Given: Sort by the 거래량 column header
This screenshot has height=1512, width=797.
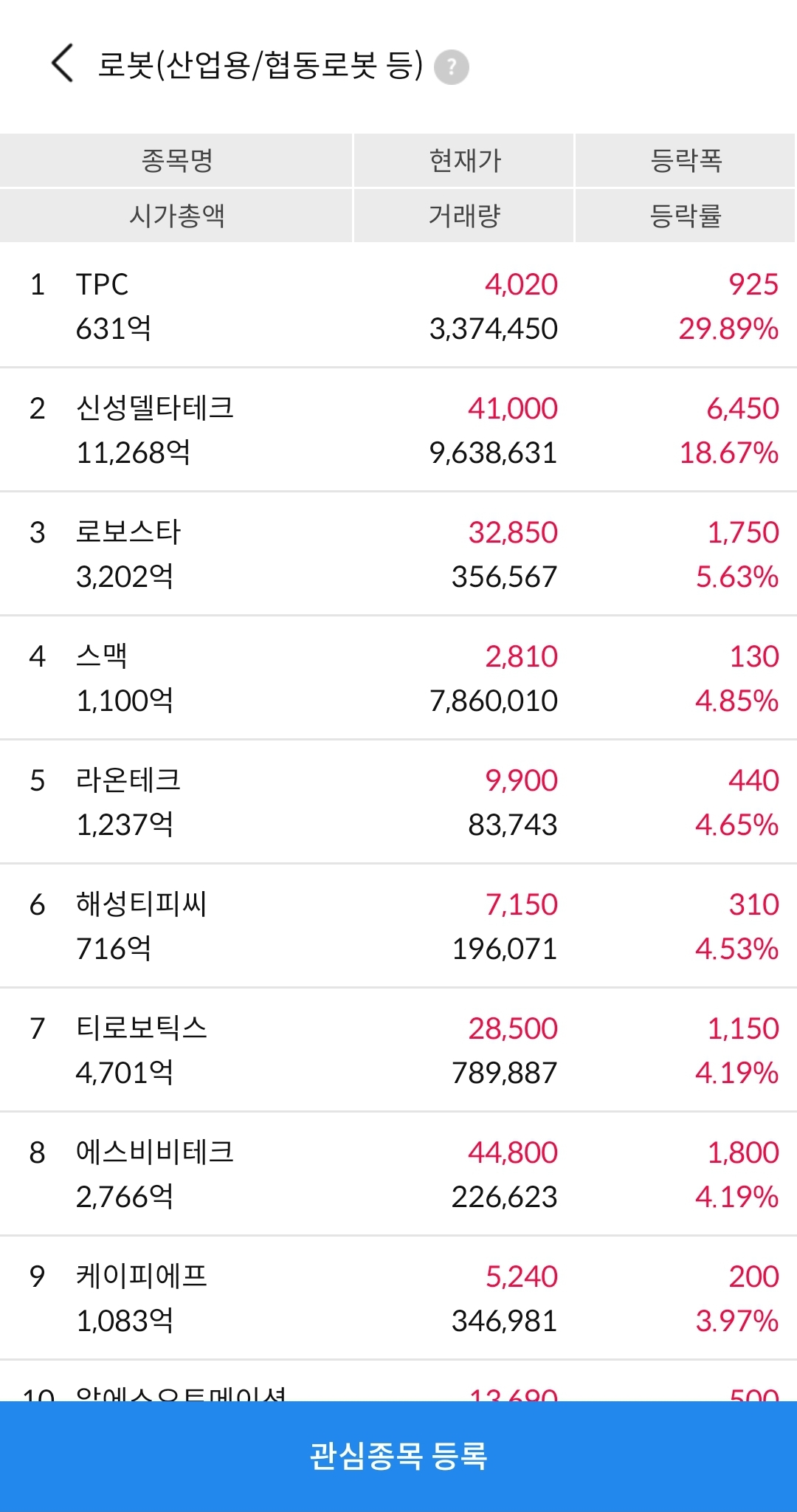Looking at the screenshot, I should (464, 216).
